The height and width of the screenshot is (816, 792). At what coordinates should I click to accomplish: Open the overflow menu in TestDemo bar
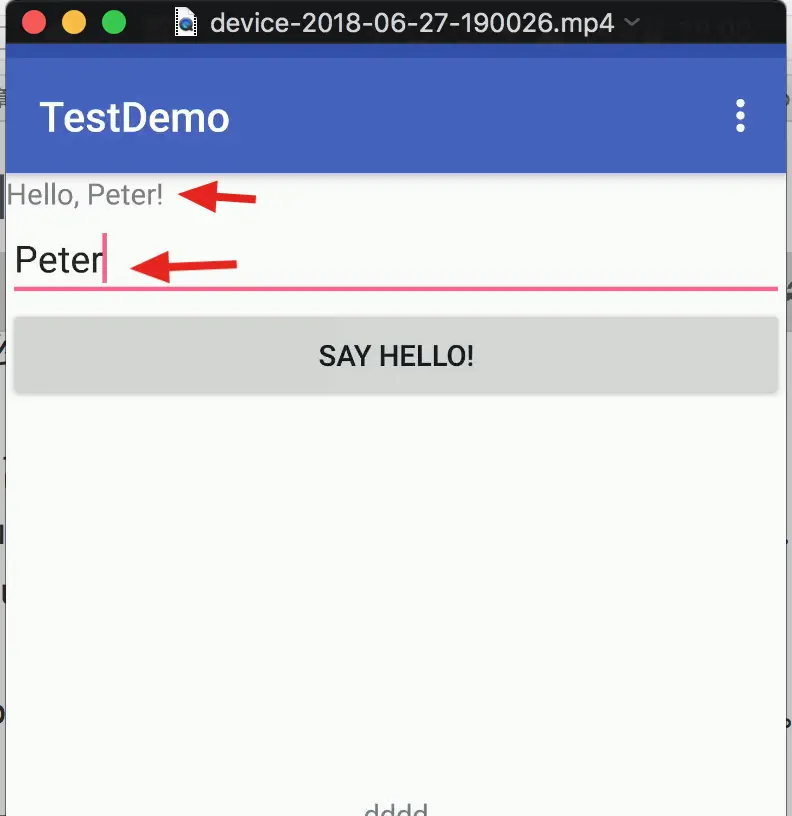coord(740,117)
